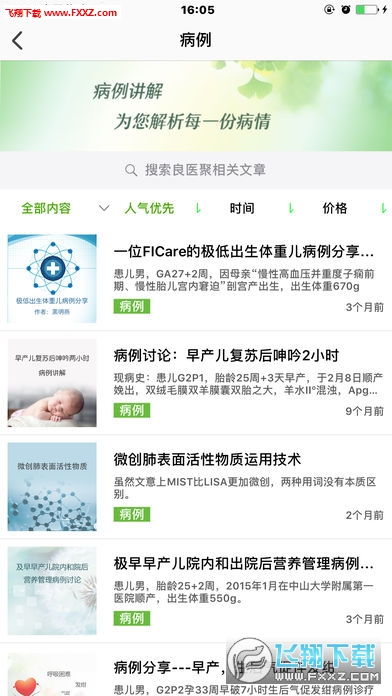The height and width of the screenshot is (696, 392).
Task: Open the 一位FICare的极低出生体重儿病例分享 article
Action: coord(196,278)
